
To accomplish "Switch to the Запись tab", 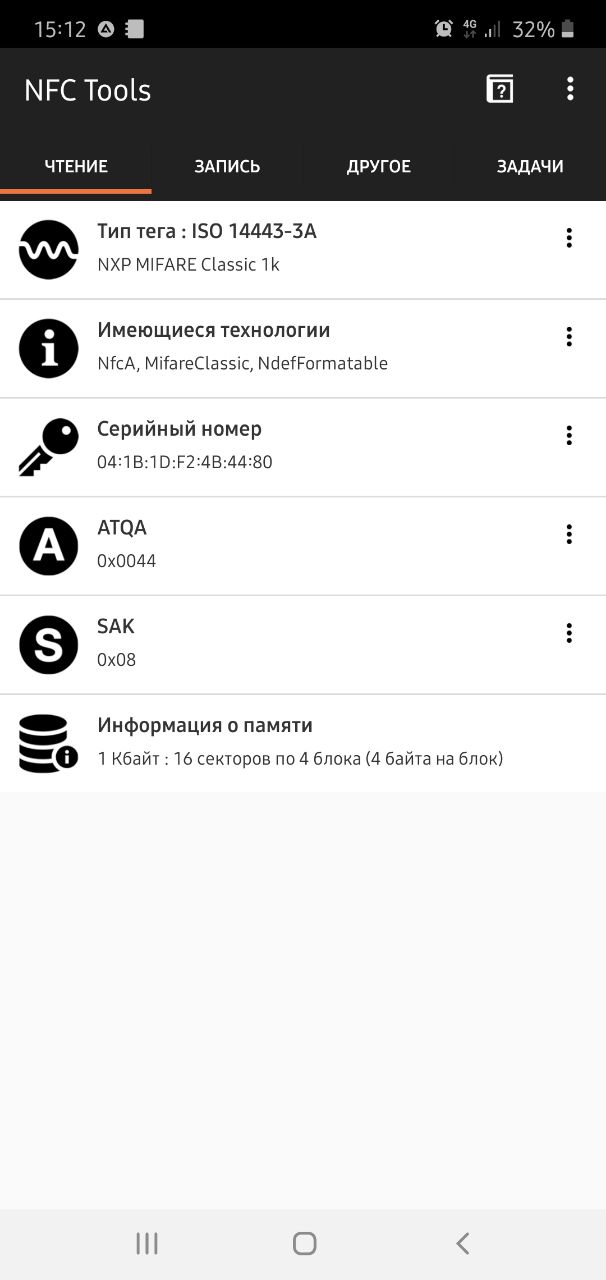I will coord(227,166).
